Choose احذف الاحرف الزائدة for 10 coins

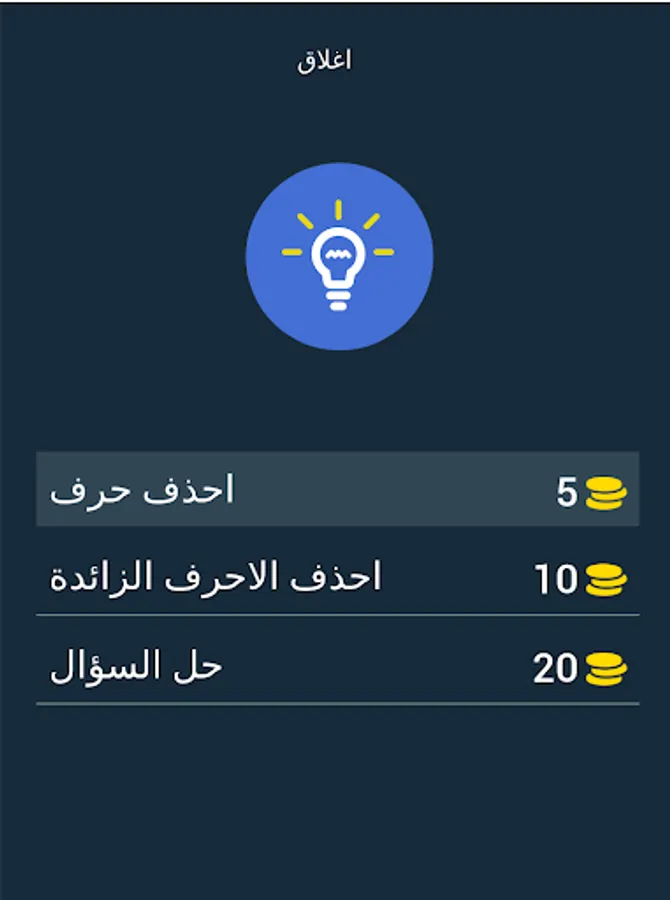click(338, 577)
